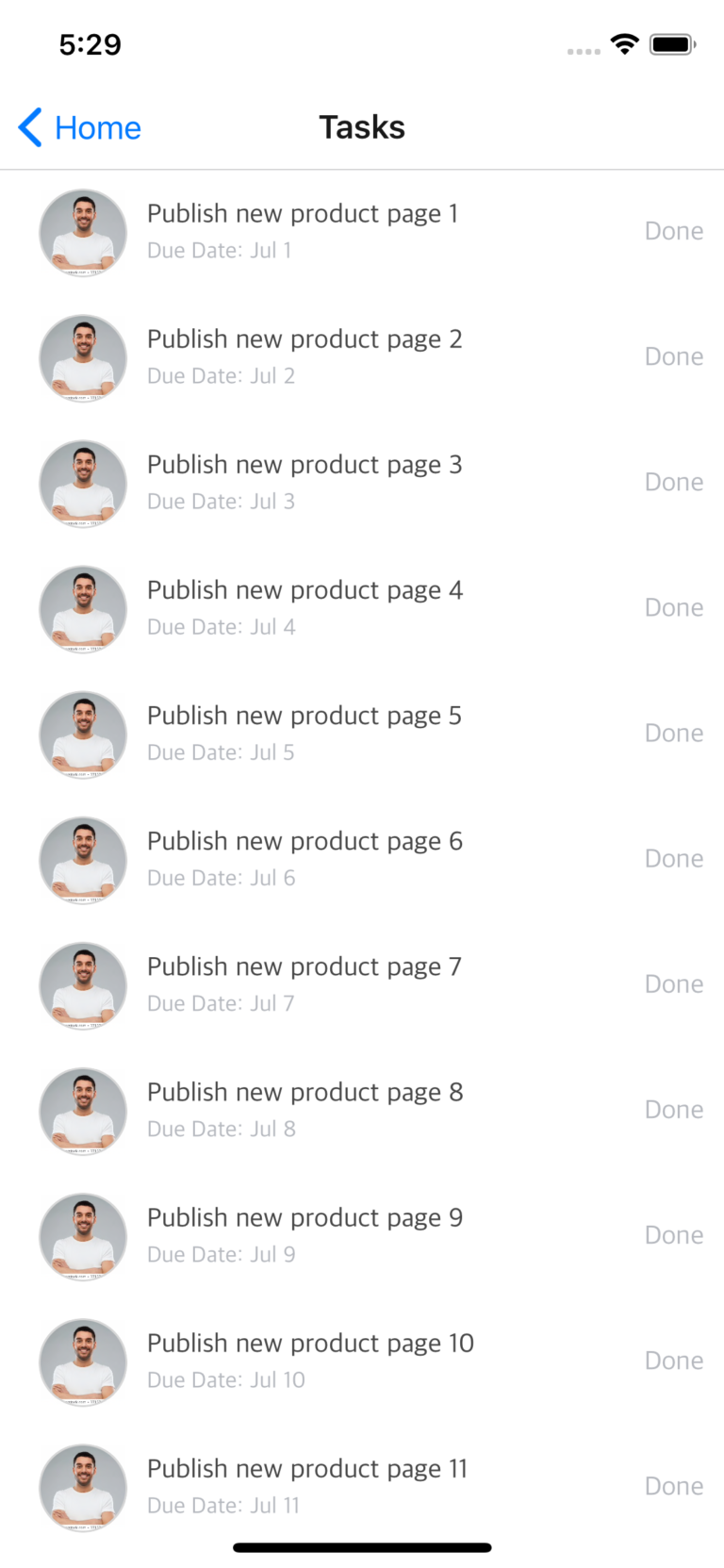Select the avatar on product page 3
The height and width of the screenshot is (1568, 724).
coord(82,483)
